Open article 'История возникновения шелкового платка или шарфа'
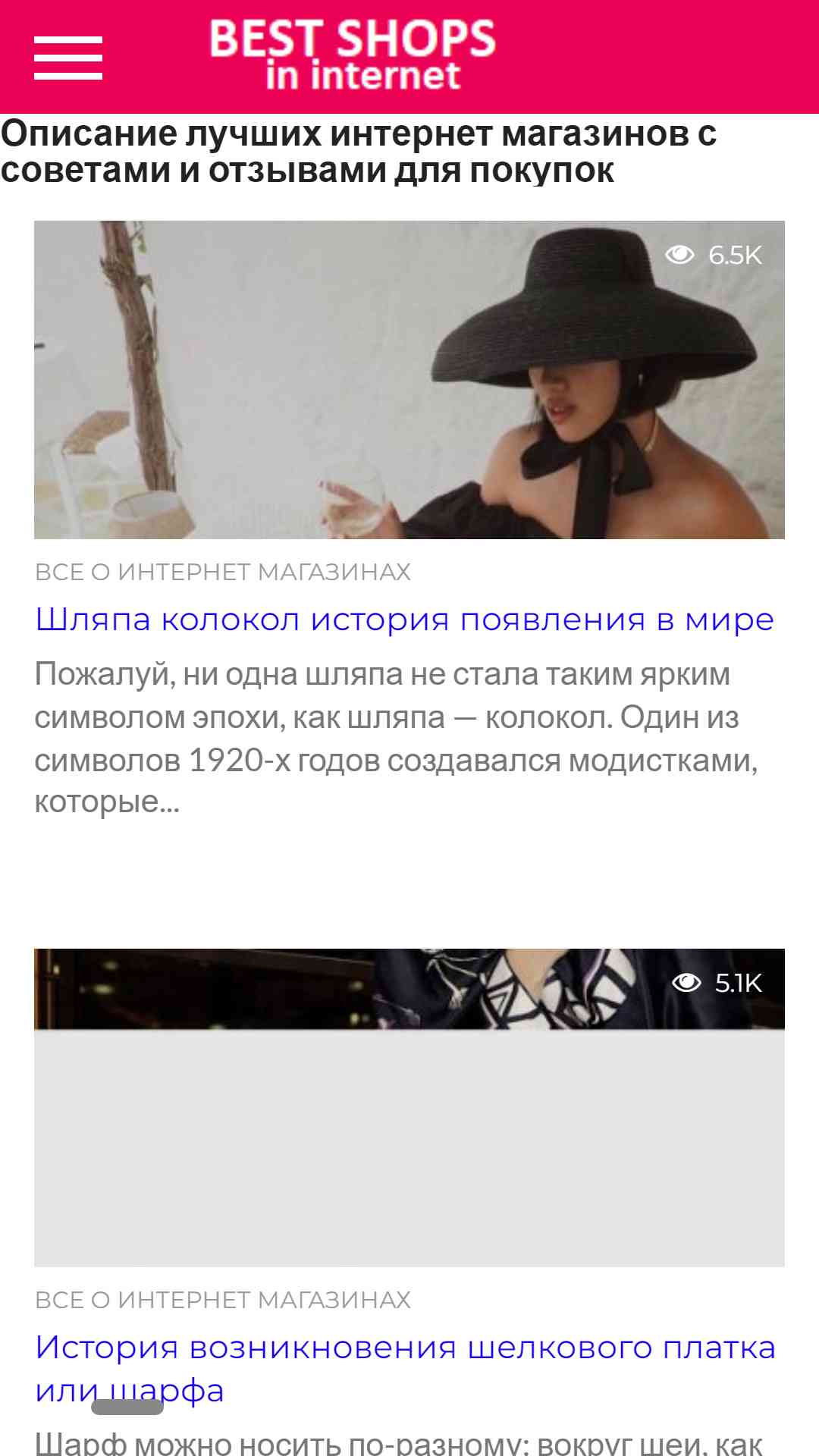819x1456 pixels. (404, 1348)
